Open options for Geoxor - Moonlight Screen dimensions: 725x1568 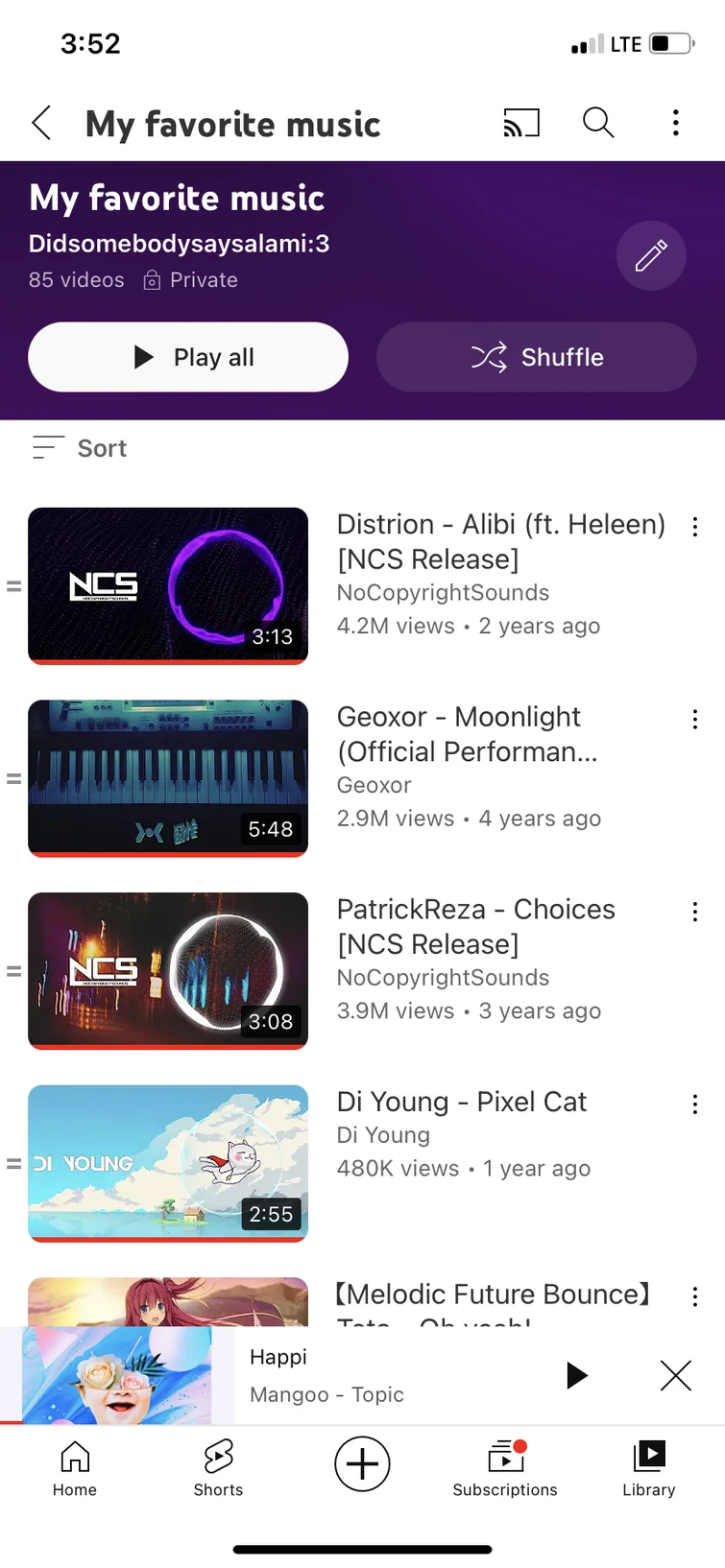pos(694,720)
